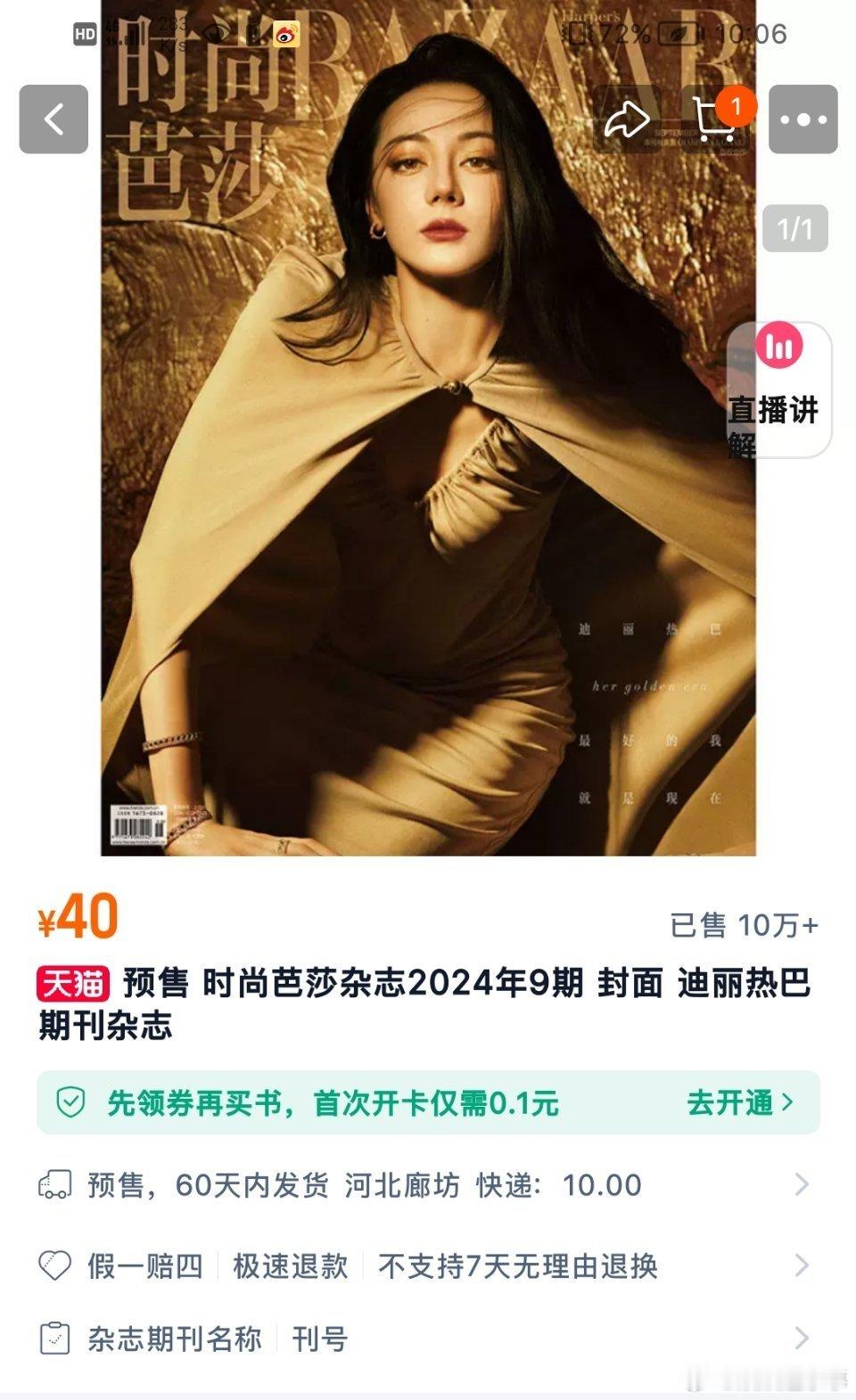This screenshot has height=1400, width=856.
Task: Tap the delivery truck icon on shipping row
Action: [x=54, y=1184]
